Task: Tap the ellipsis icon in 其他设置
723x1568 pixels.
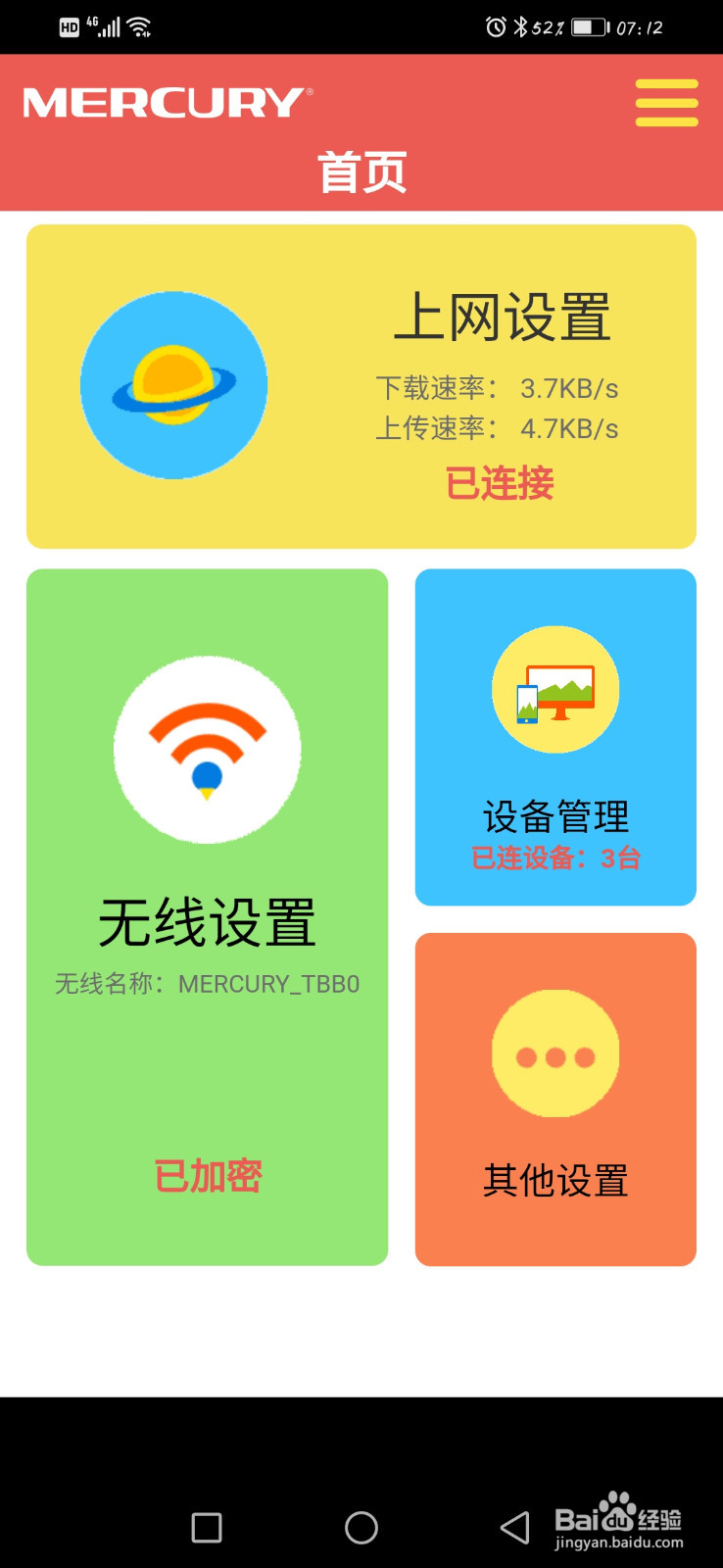Action: click(554, 1054)
